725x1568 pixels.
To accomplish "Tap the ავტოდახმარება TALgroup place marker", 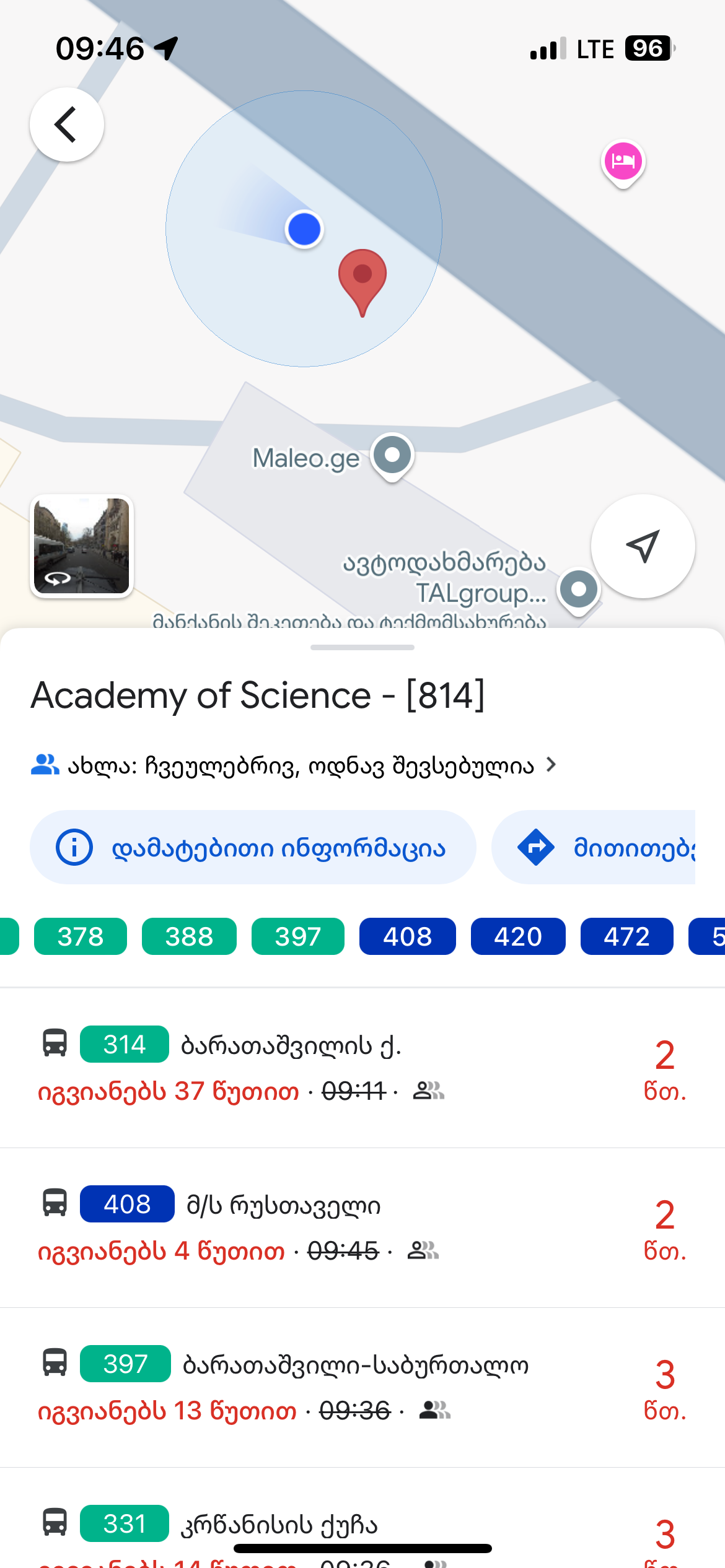I will tap(578, 590).
